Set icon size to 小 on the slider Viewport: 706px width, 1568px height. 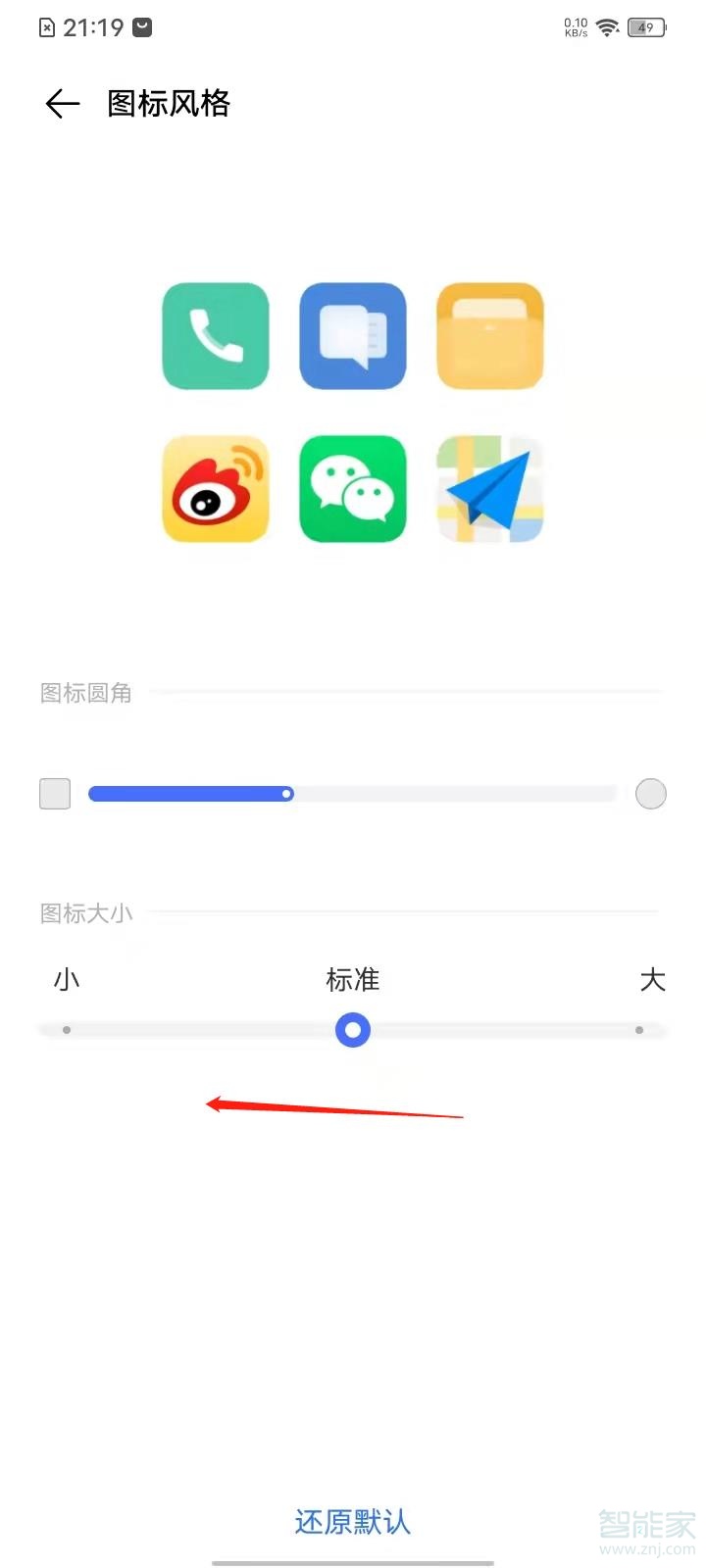point(67,1030)
